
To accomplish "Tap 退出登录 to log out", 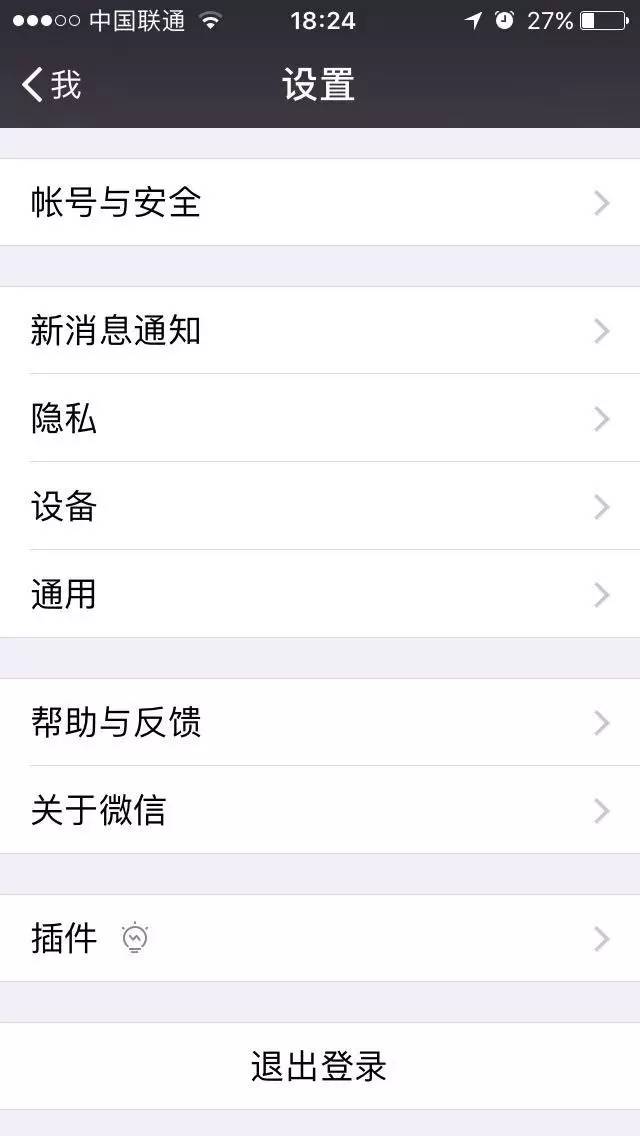I will point(320,1066).
